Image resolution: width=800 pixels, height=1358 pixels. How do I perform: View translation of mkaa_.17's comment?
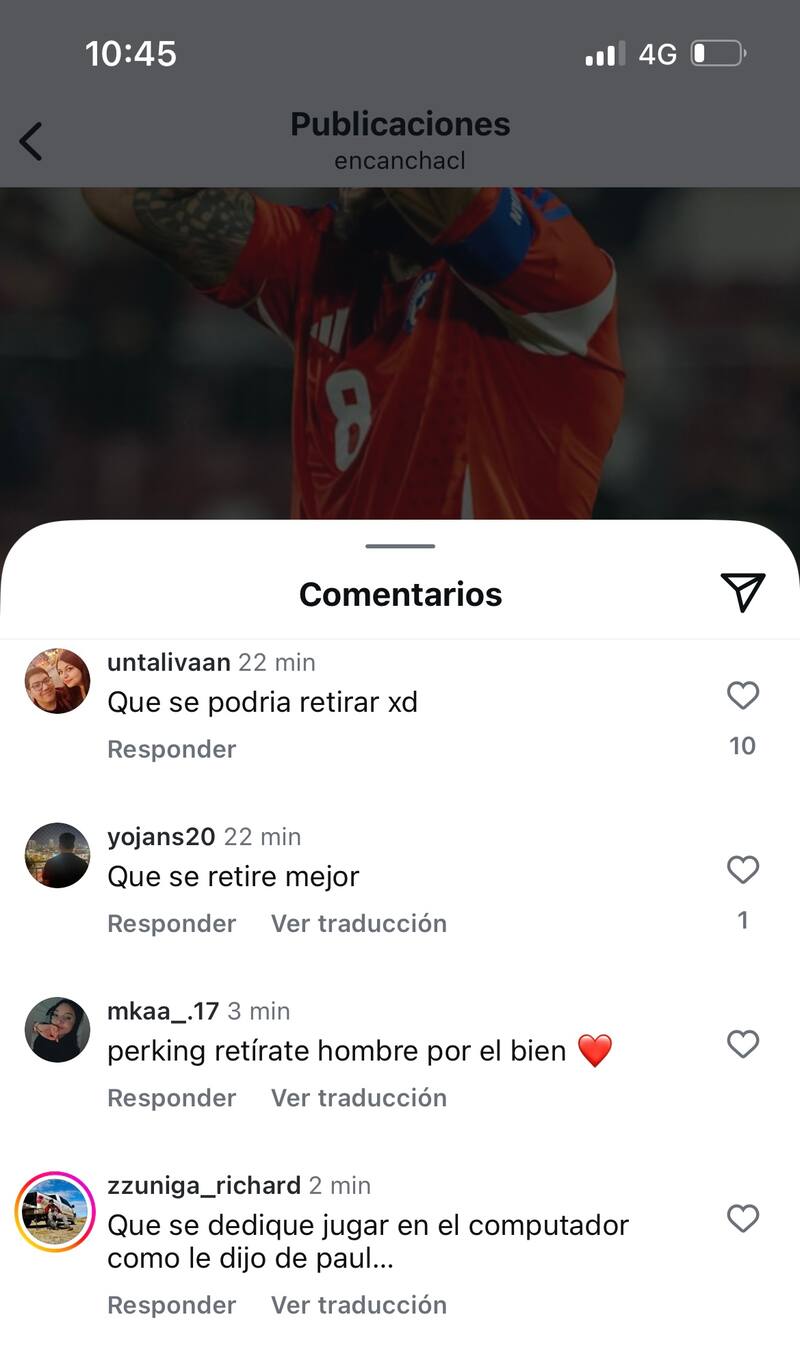[358, 1097]
